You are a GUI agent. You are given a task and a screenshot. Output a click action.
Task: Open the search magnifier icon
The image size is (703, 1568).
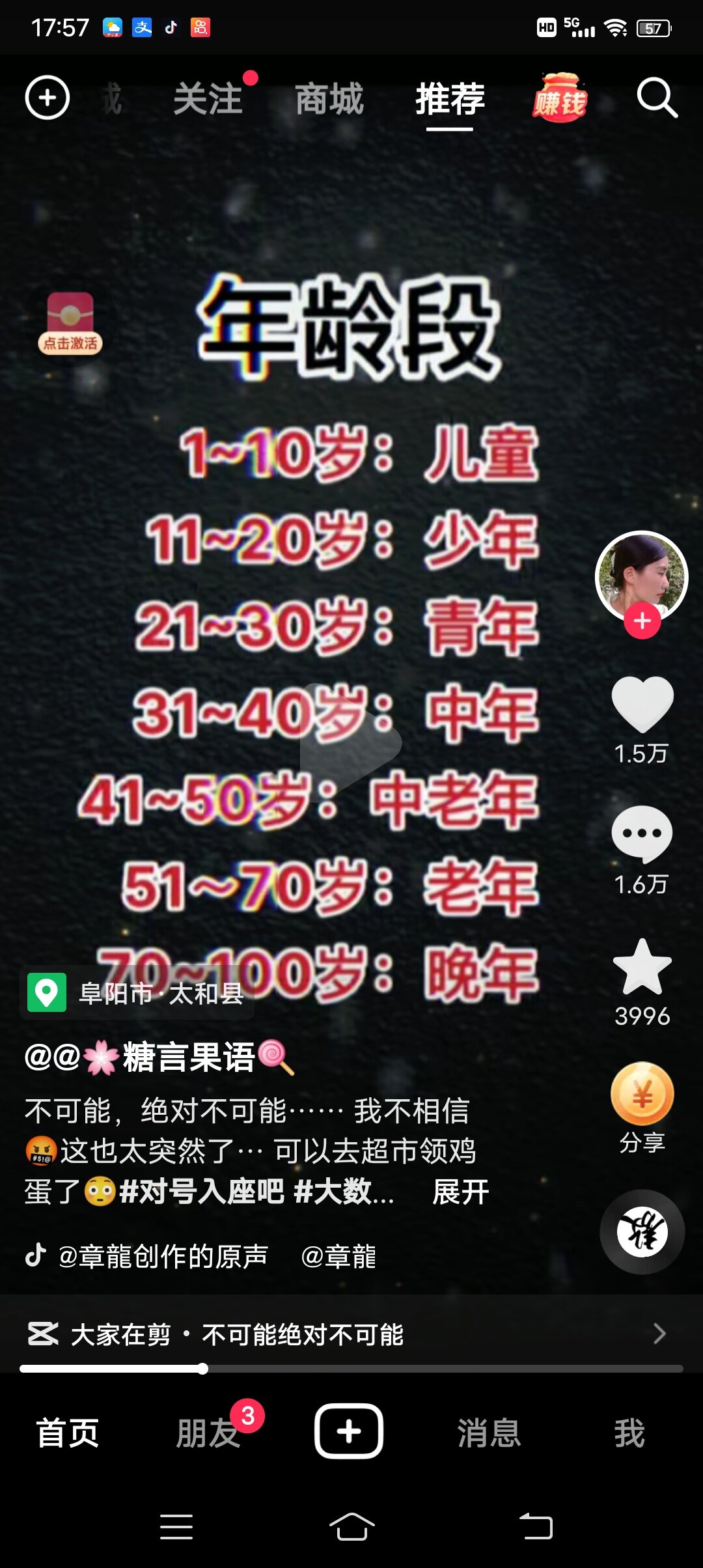(x=657, y=98)
